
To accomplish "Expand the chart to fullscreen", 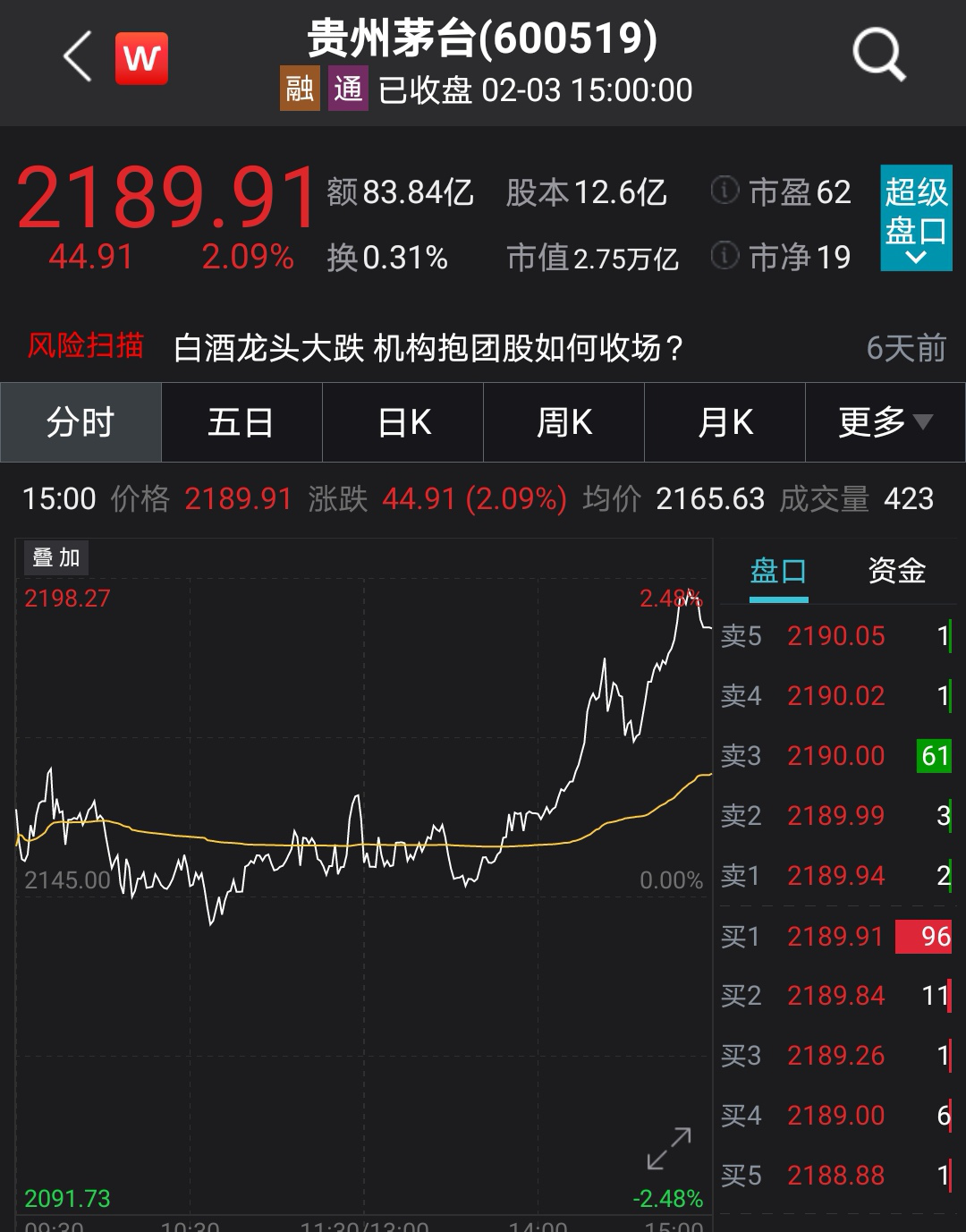I will 669,1148.
